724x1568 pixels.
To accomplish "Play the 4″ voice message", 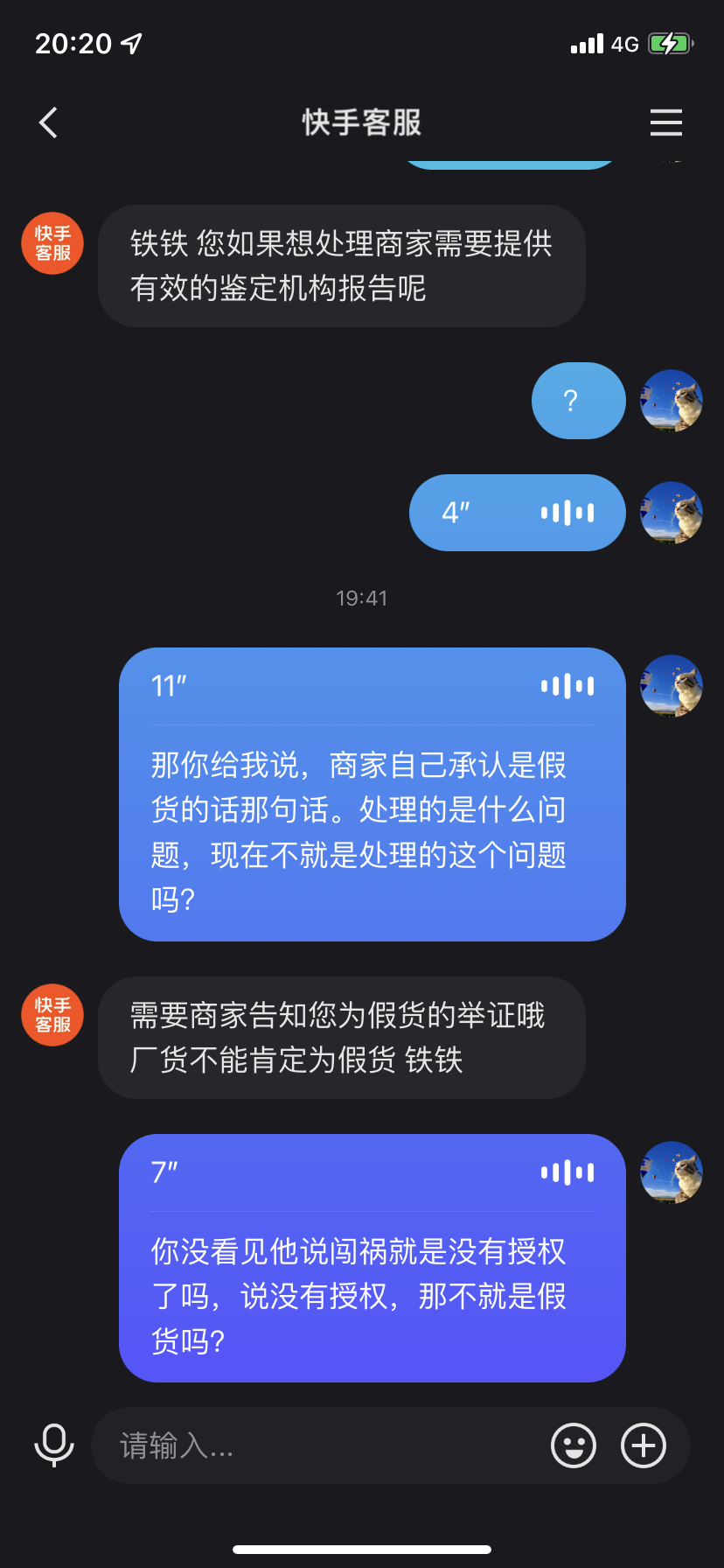I will tap(518, 513).
